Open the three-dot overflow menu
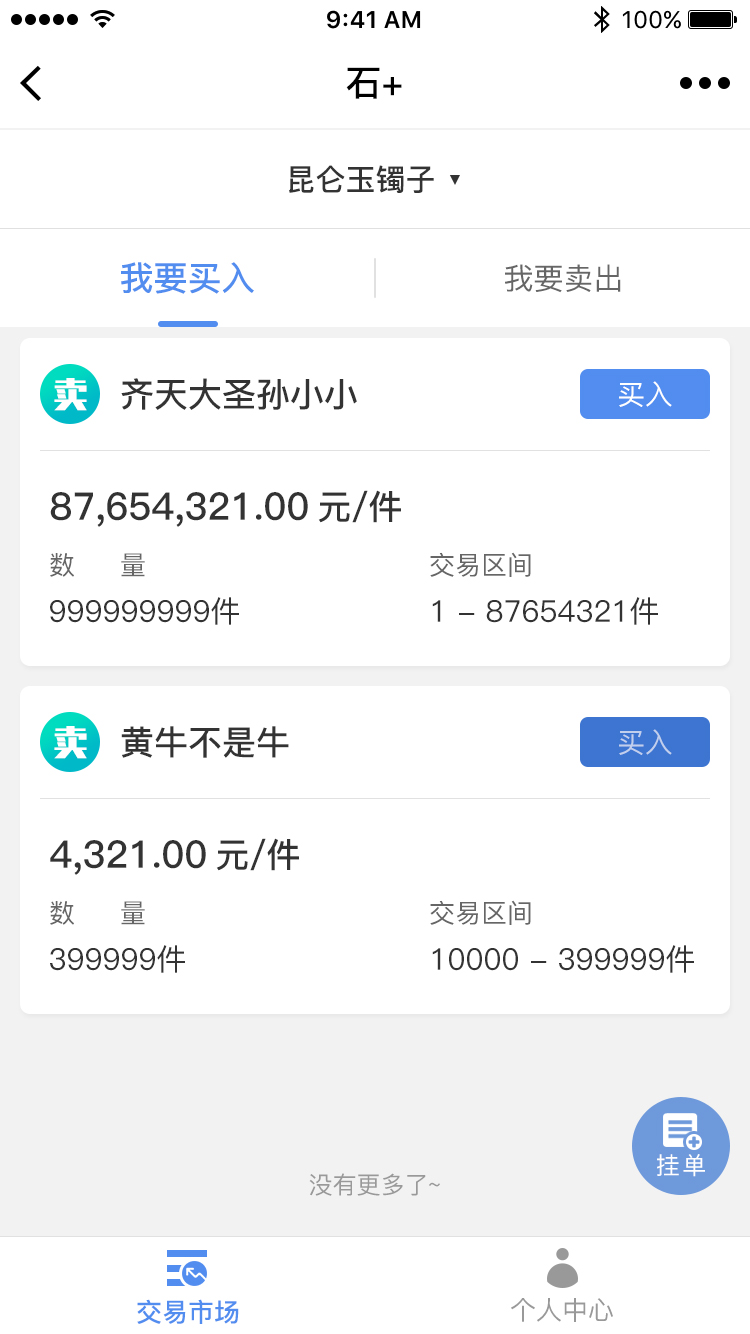Image resolution: width=750 pixels, height=1334 pixels. [x=705, y=84]
